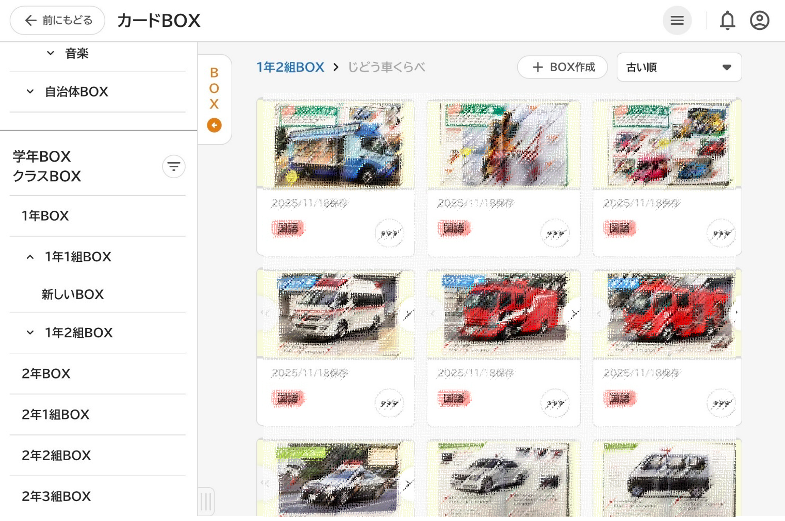Collapse the 1年1組BOX item
Image resolution: width=785 pixels, height=521 pixels.
coord(31,257)
